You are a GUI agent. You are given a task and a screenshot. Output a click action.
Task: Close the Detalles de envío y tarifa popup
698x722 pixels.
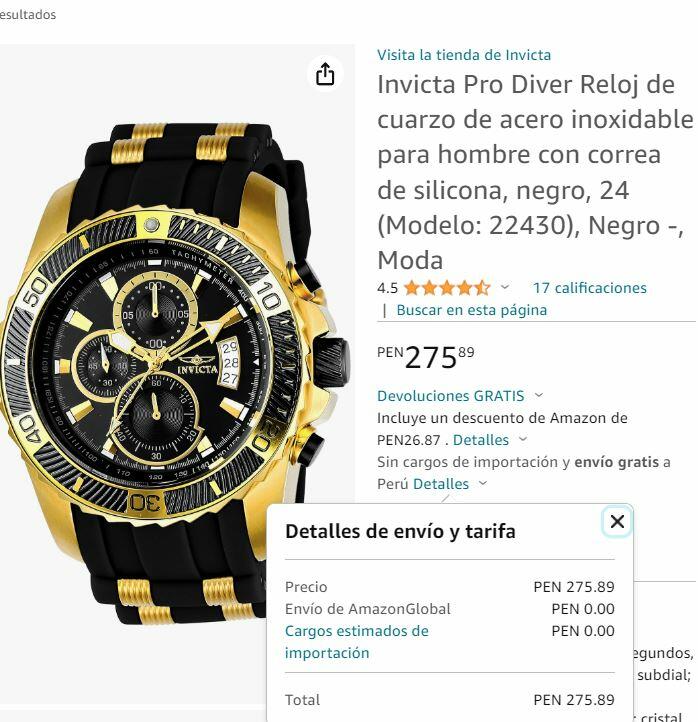[x=617, y=521]
